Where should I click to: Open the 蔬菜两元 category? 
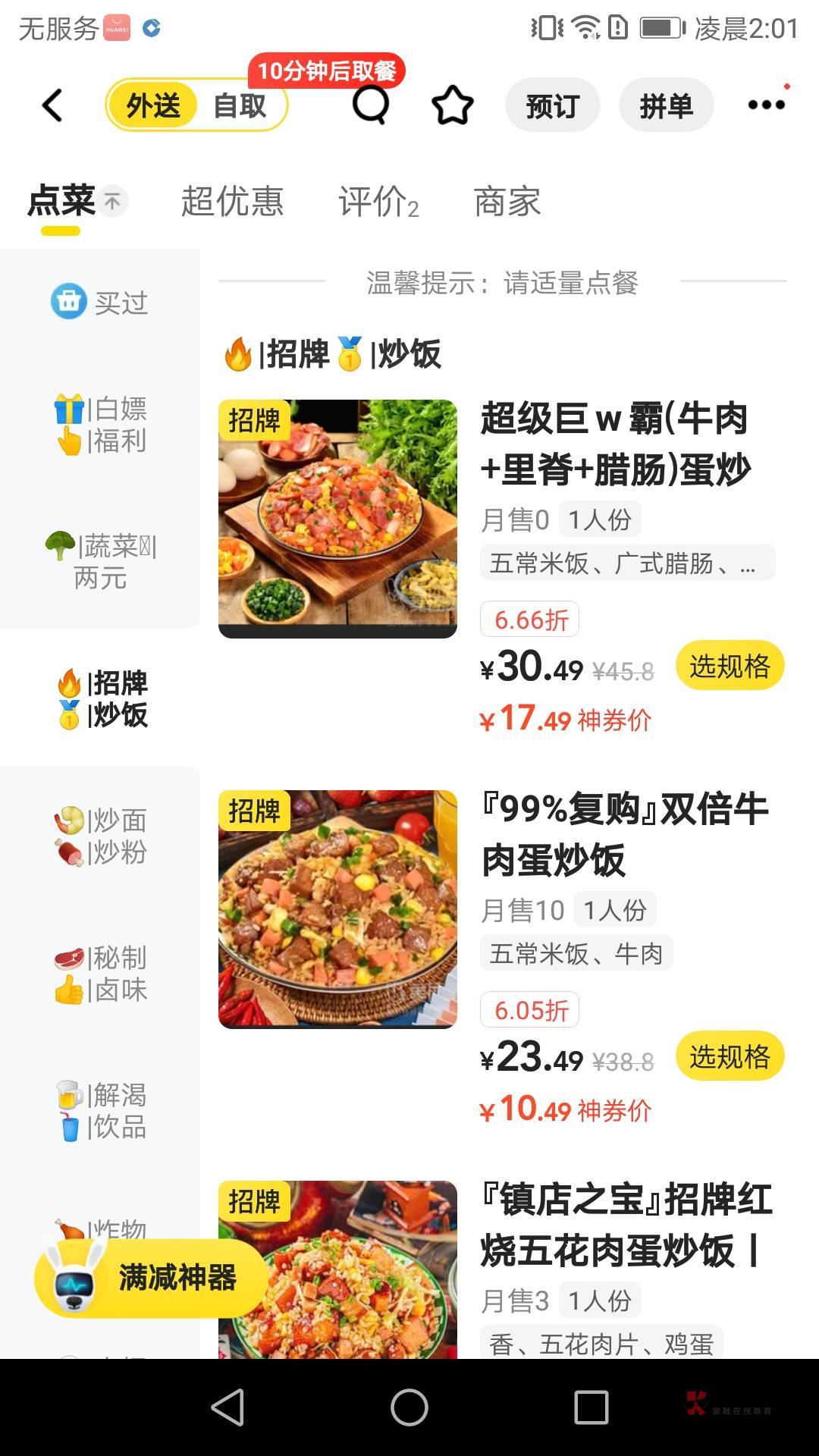(99, 562)
